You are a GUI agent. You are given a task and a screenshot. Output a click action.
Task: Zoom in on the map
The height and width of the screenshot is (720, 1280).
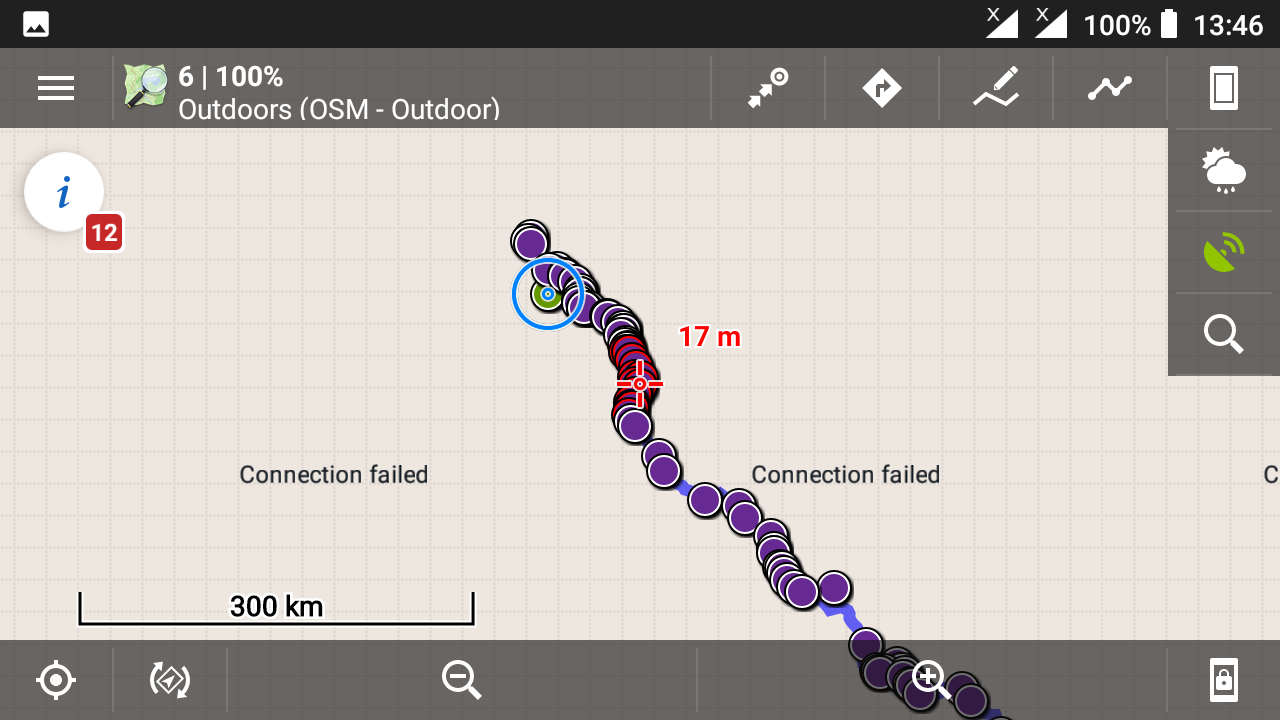tap(931, 680)
